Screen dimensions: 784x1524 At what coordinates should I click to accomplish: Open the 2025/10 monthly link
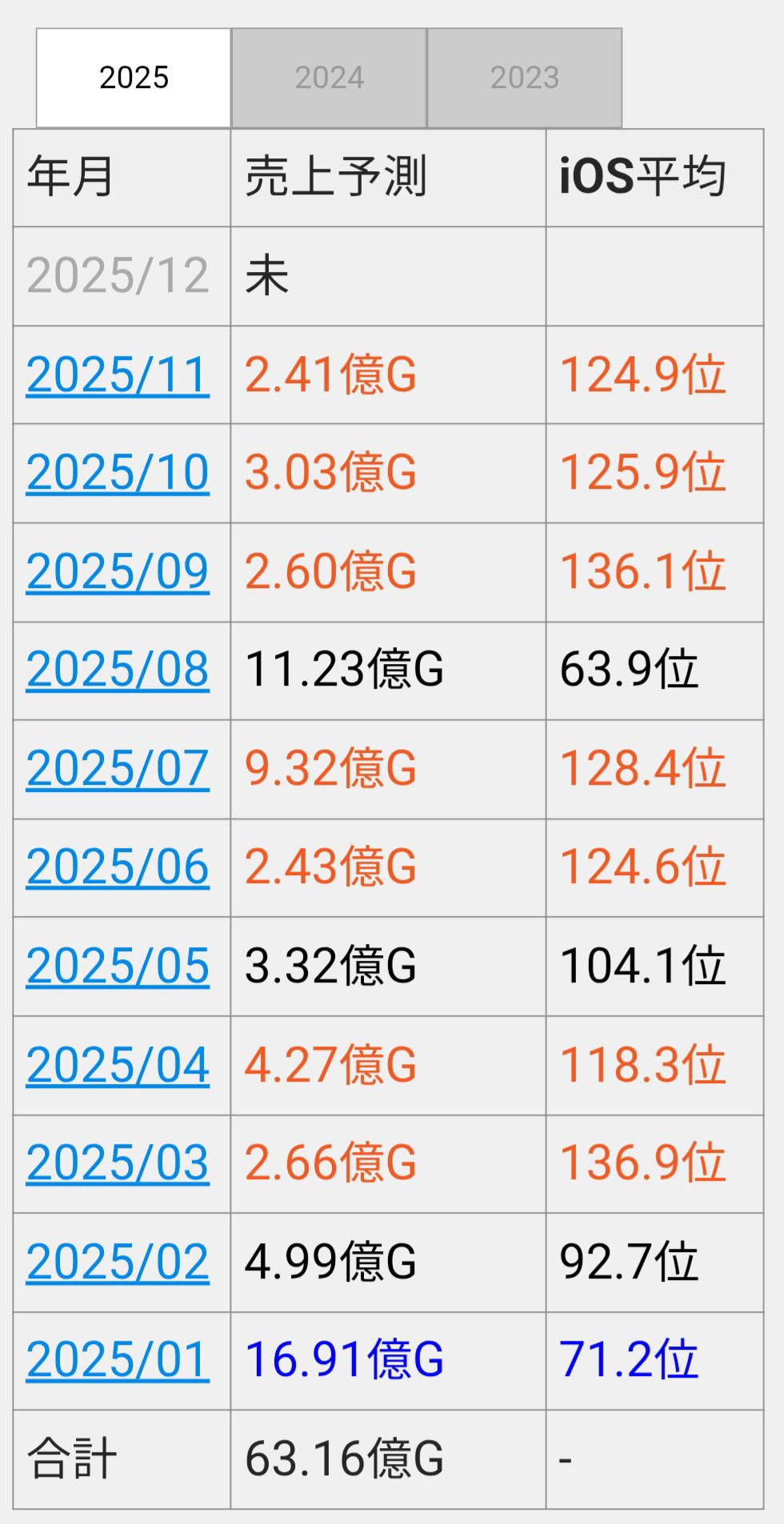pos(118,472)
